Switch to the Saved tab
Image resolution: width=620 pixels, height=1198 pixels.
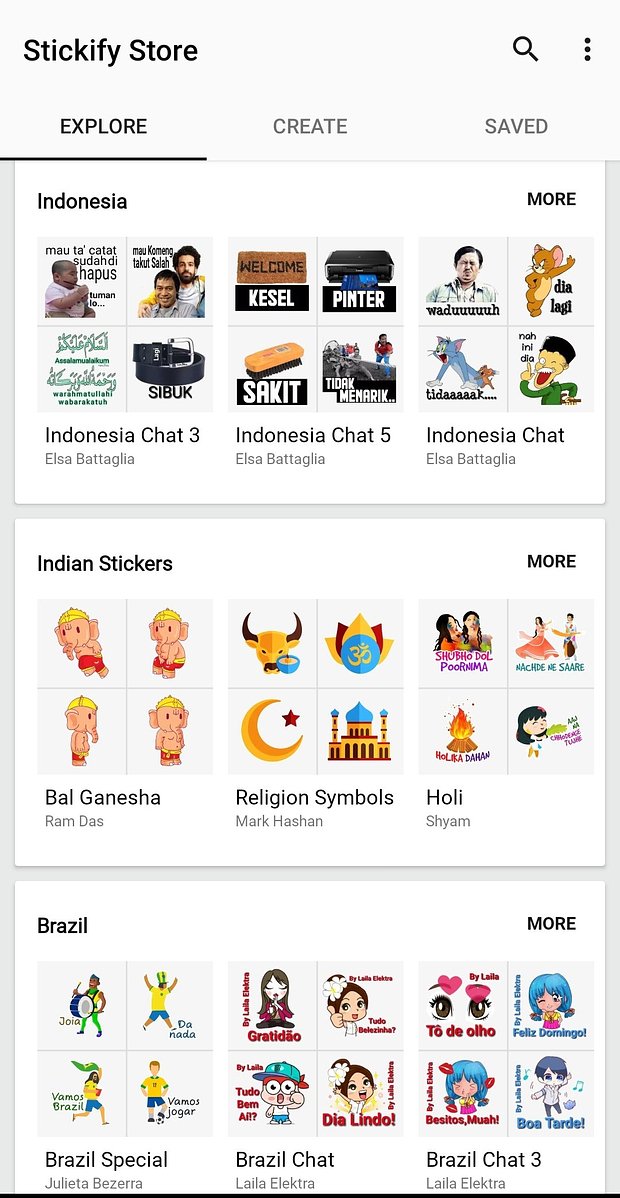[516, 127]
